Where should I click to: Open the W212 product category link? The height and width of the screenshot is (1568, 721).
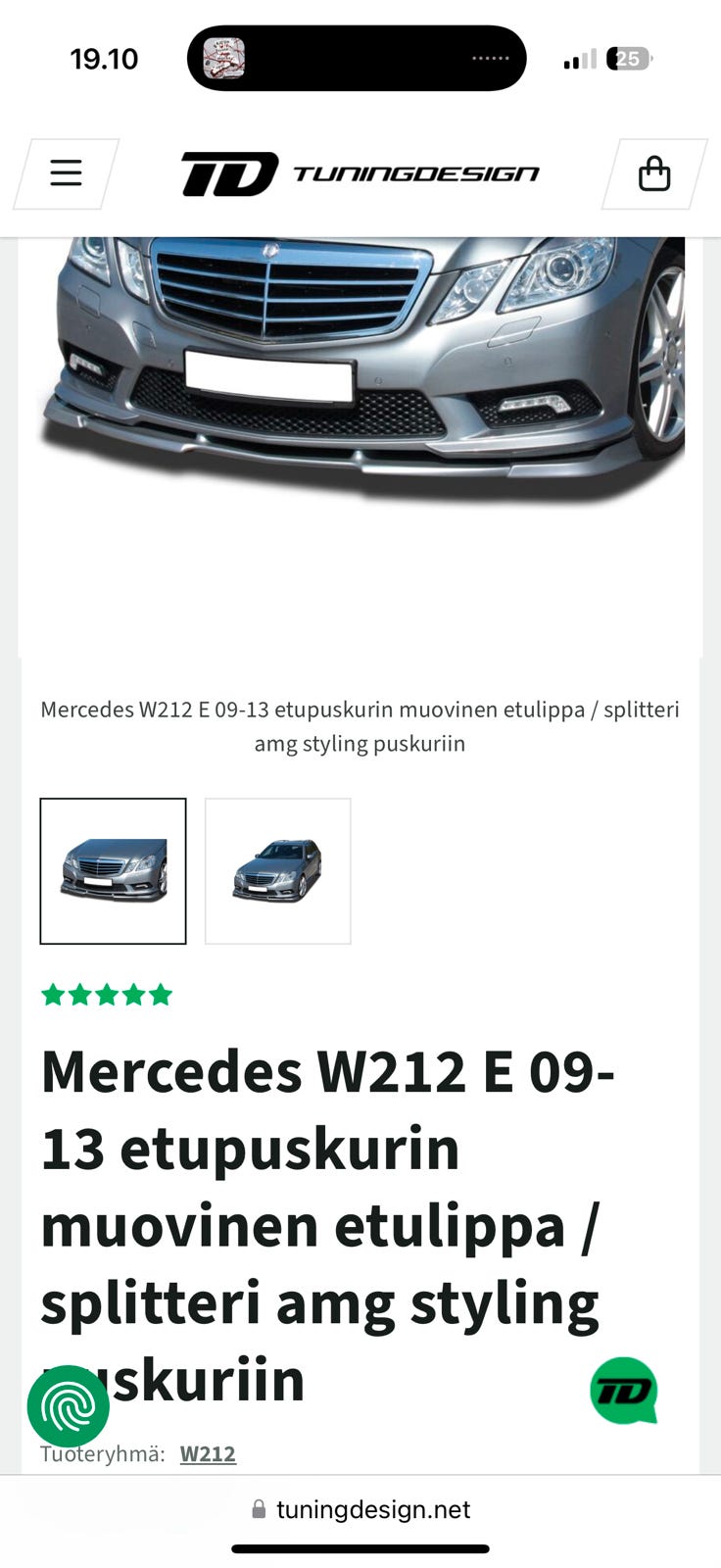[x=208, y=1453]
